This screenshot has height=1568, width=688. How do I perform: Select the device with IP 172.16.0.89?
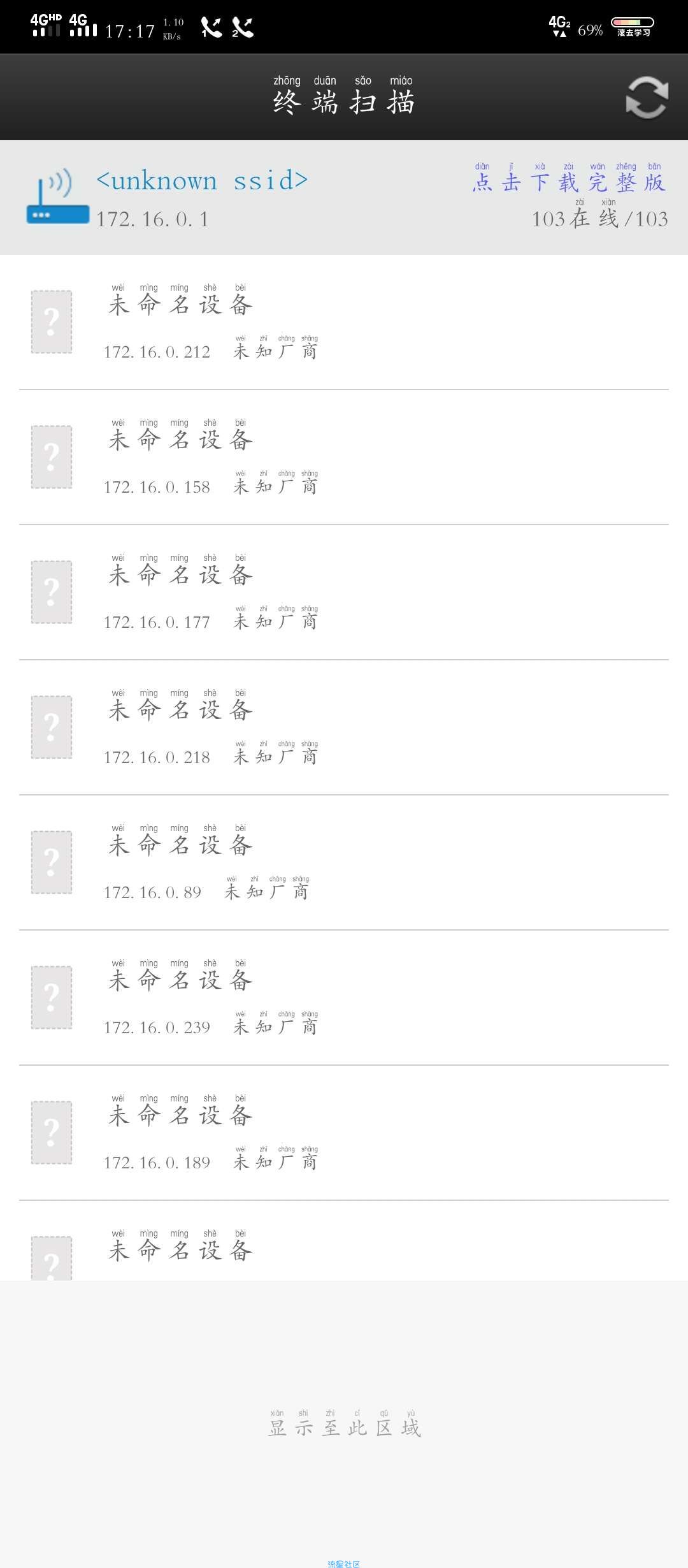[344, 863]
